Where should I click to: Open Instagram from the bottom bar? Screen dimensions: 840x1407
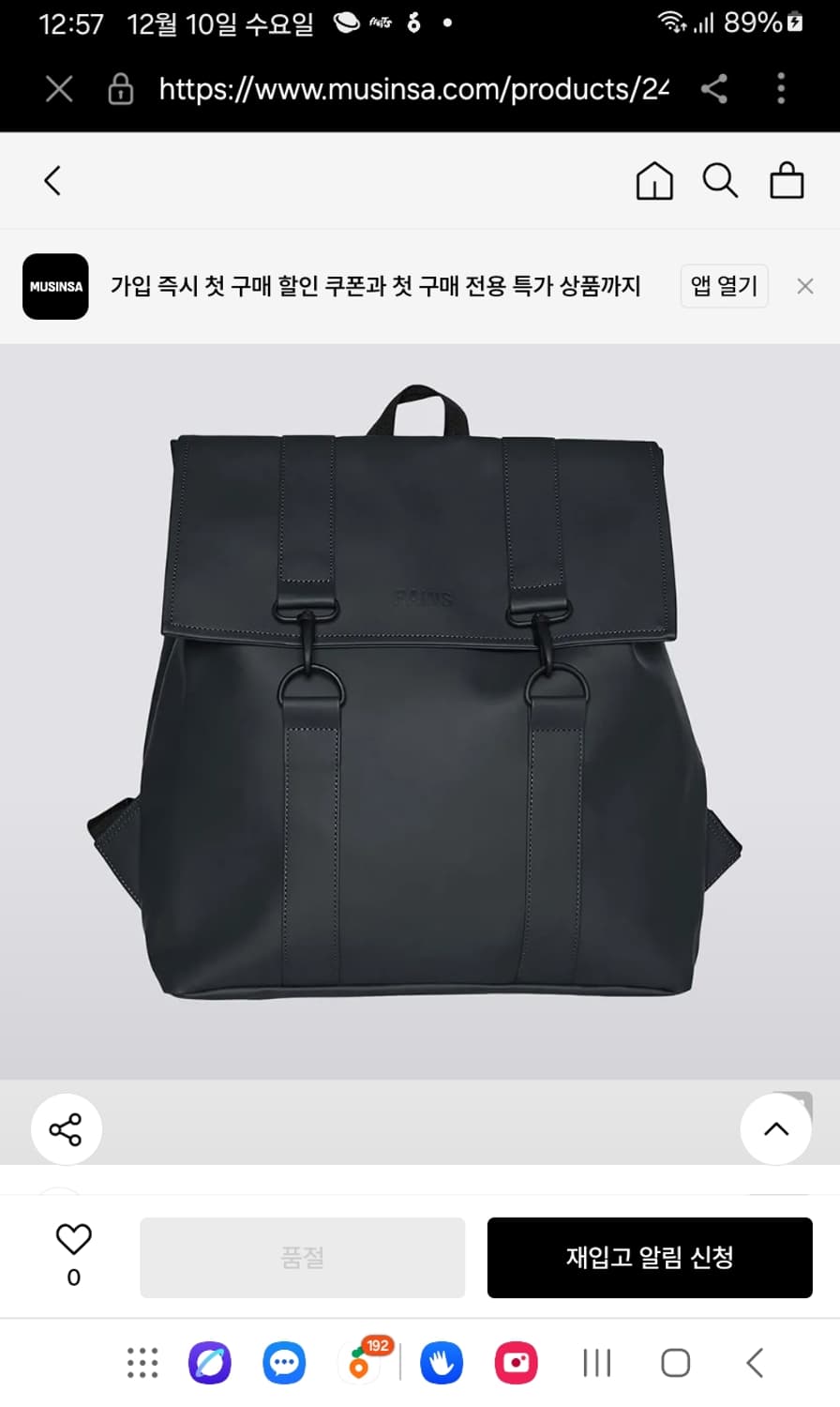pos(517,1362)
